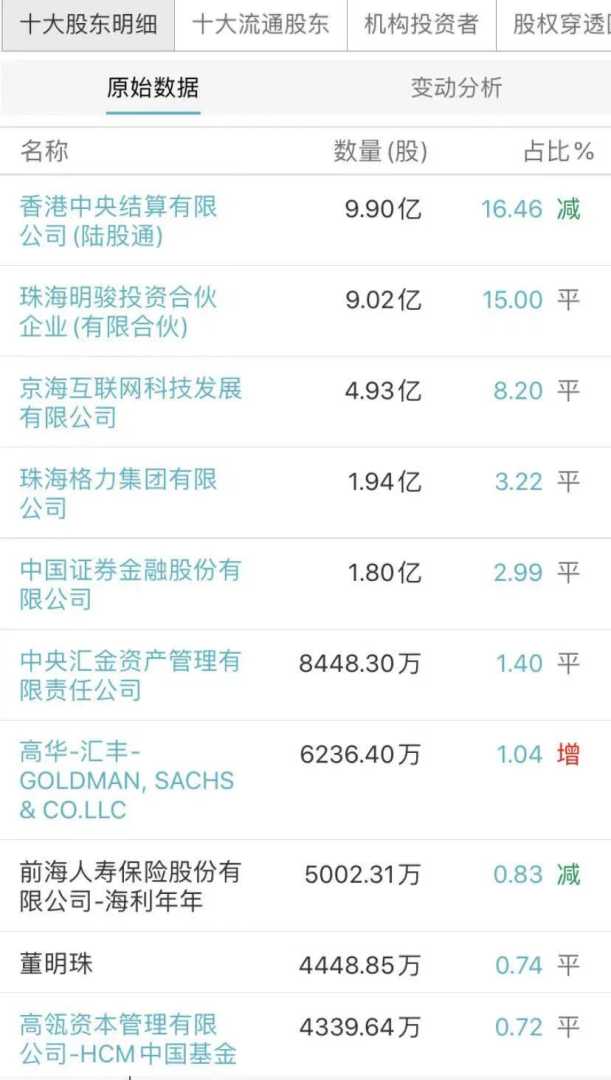
Task: Open the 高华-汇丰-GOLDMAN, SACHS & CO.LLC link
Action: pos(127,780)
